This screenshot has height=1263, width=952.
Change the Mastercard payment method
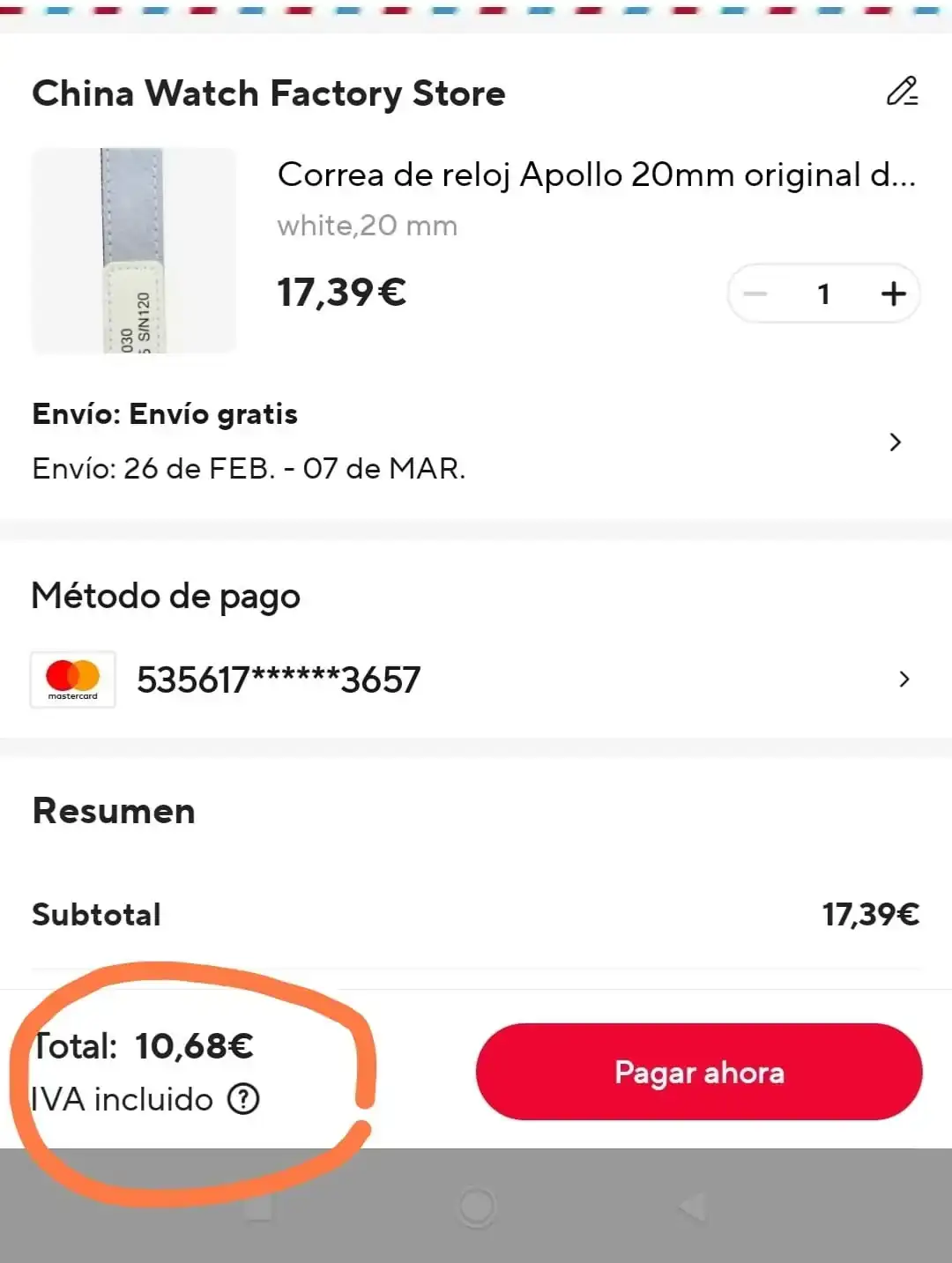[904, 679]
